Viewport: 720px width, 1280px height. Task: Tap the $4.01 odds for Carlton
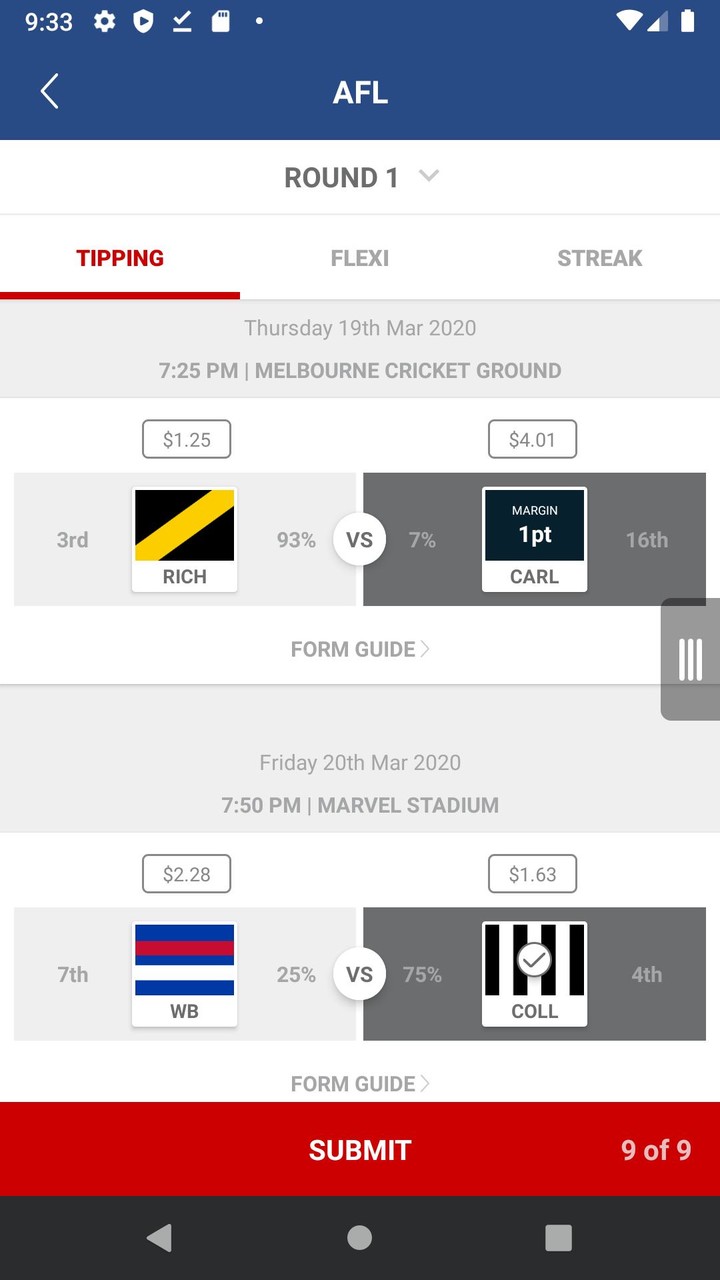coord(532,438)
